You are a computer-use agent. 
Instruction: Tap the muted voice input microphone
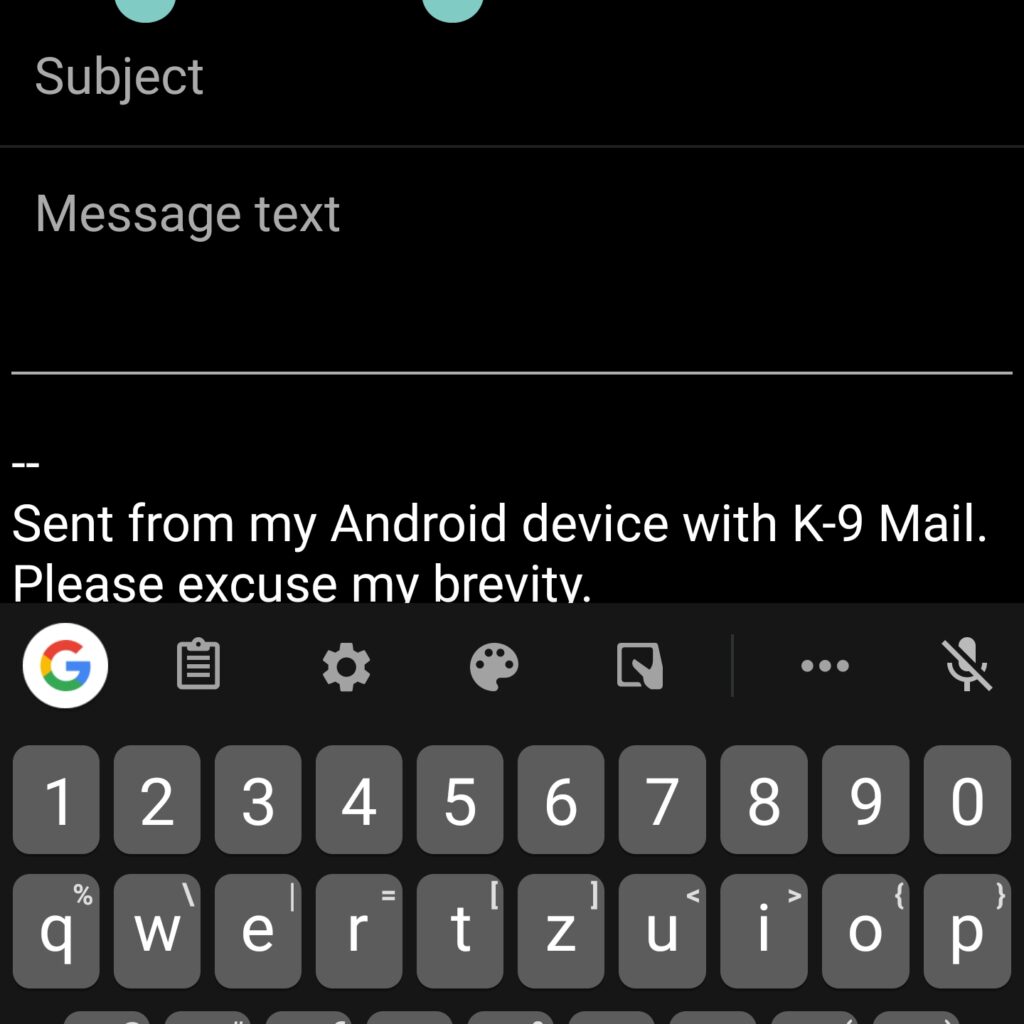click(967, 666)
